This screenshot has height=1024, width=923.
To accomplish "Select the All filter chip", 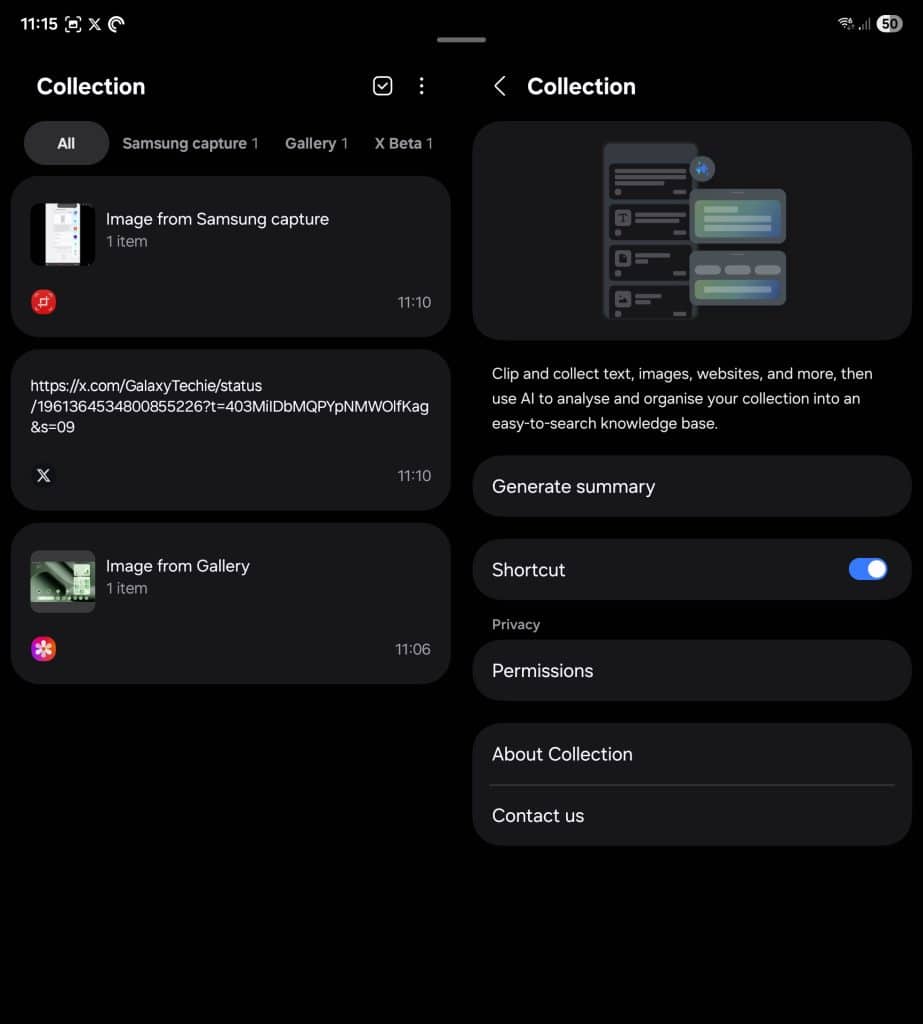I will (x=66, y=143).
